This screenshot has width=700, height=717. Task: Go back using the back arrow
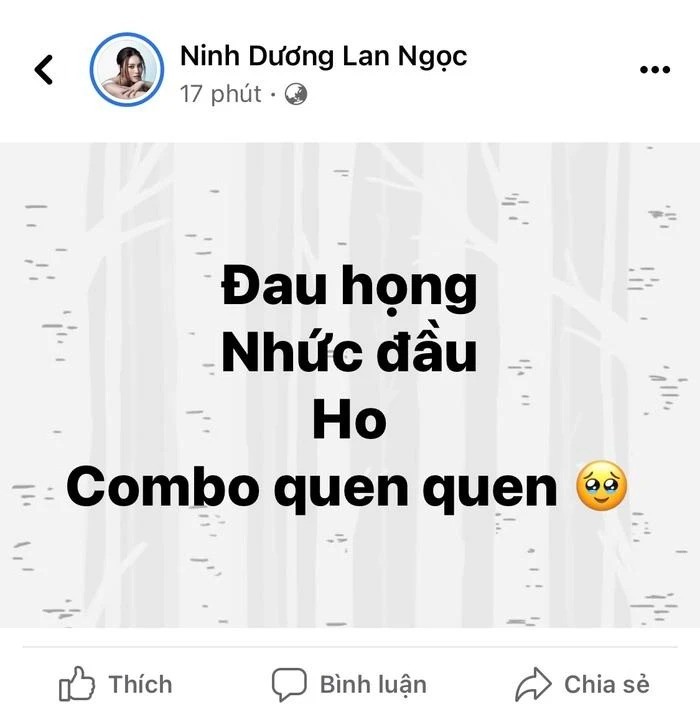coord(43,69)
